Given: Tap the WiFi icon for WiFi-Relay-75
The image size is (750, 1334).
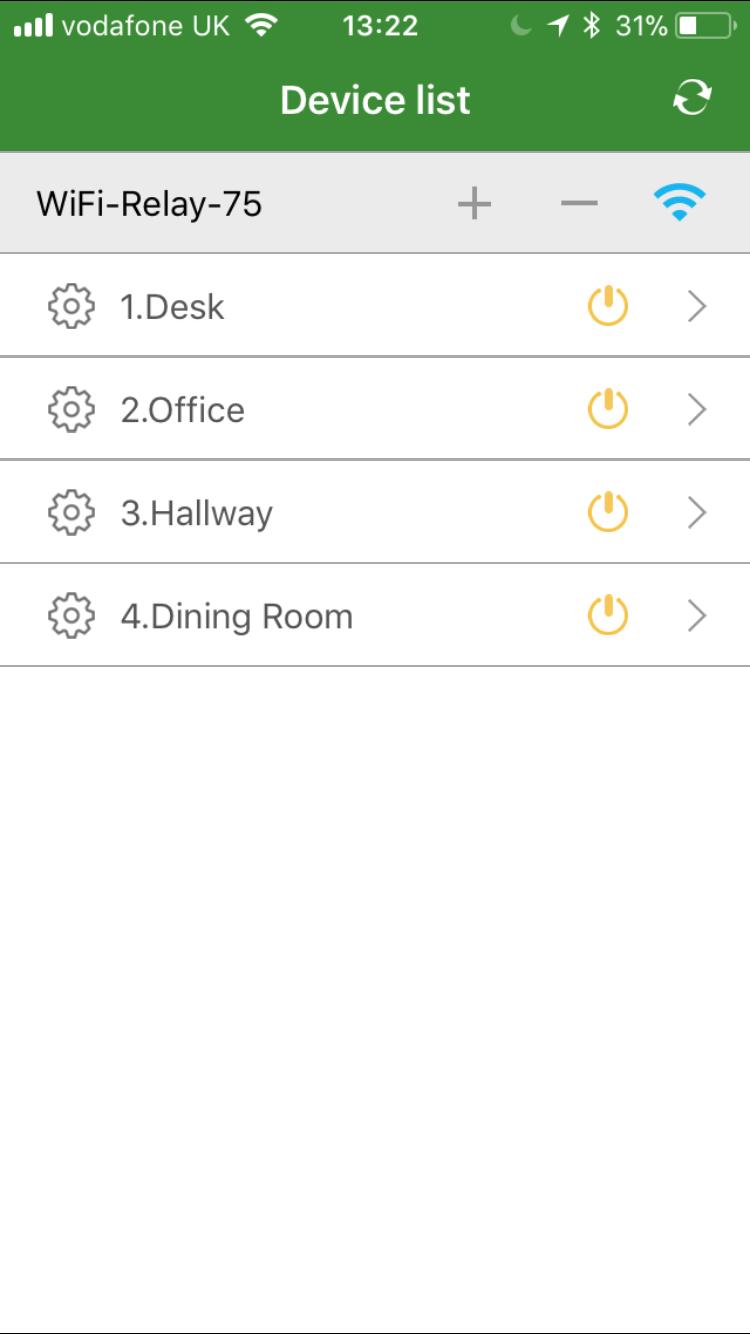Looking at the screenshot, I should pos(679,203).
